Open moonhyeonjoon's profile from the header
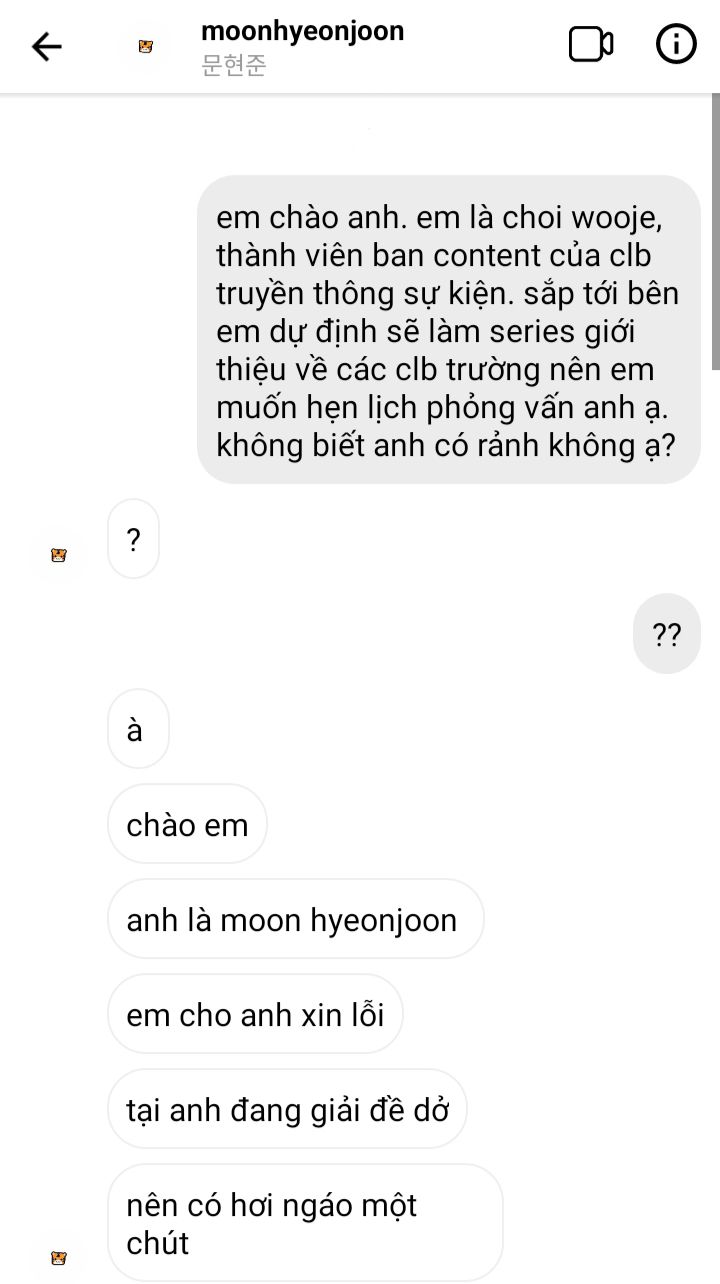 point(302,31)
